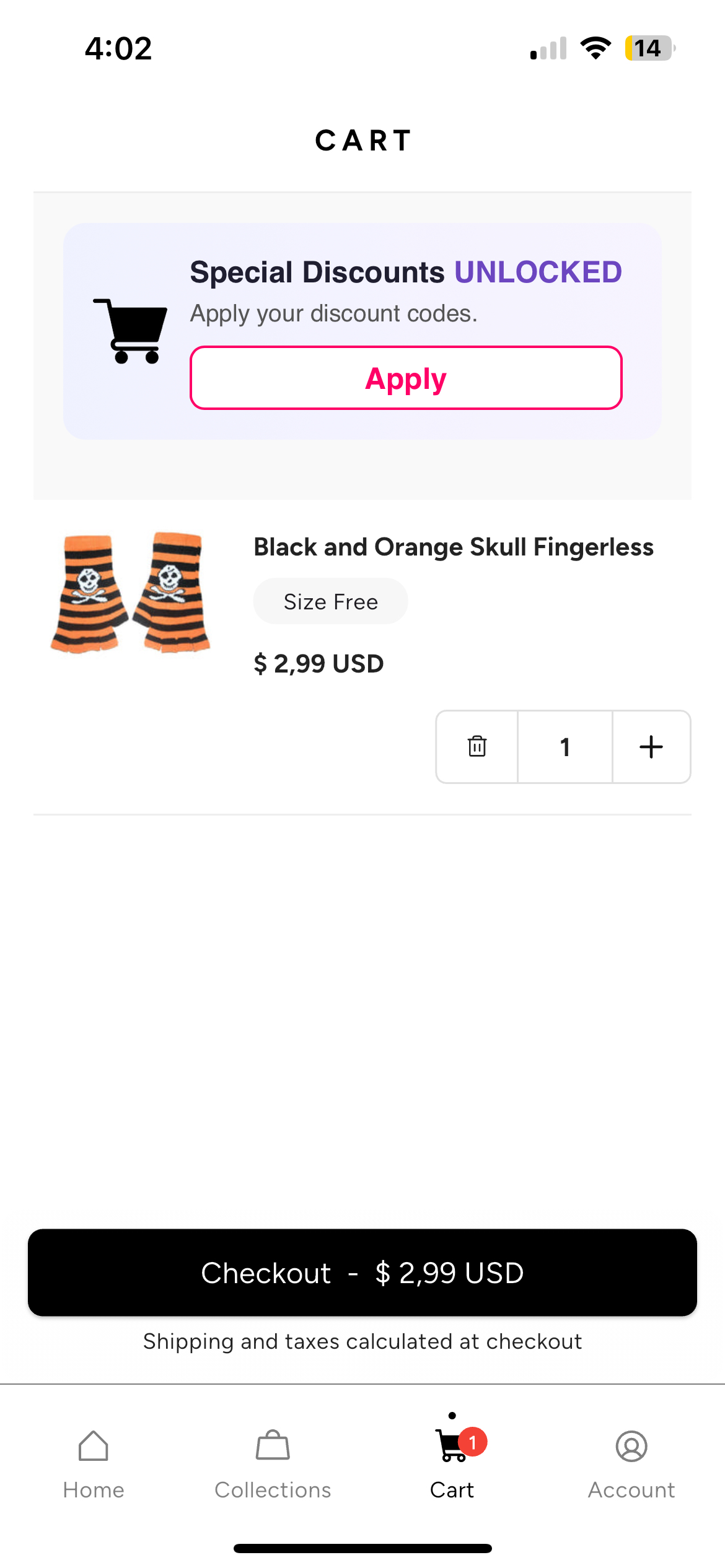Proceed to Checkout for $2,99 USD

point(362,1273)
